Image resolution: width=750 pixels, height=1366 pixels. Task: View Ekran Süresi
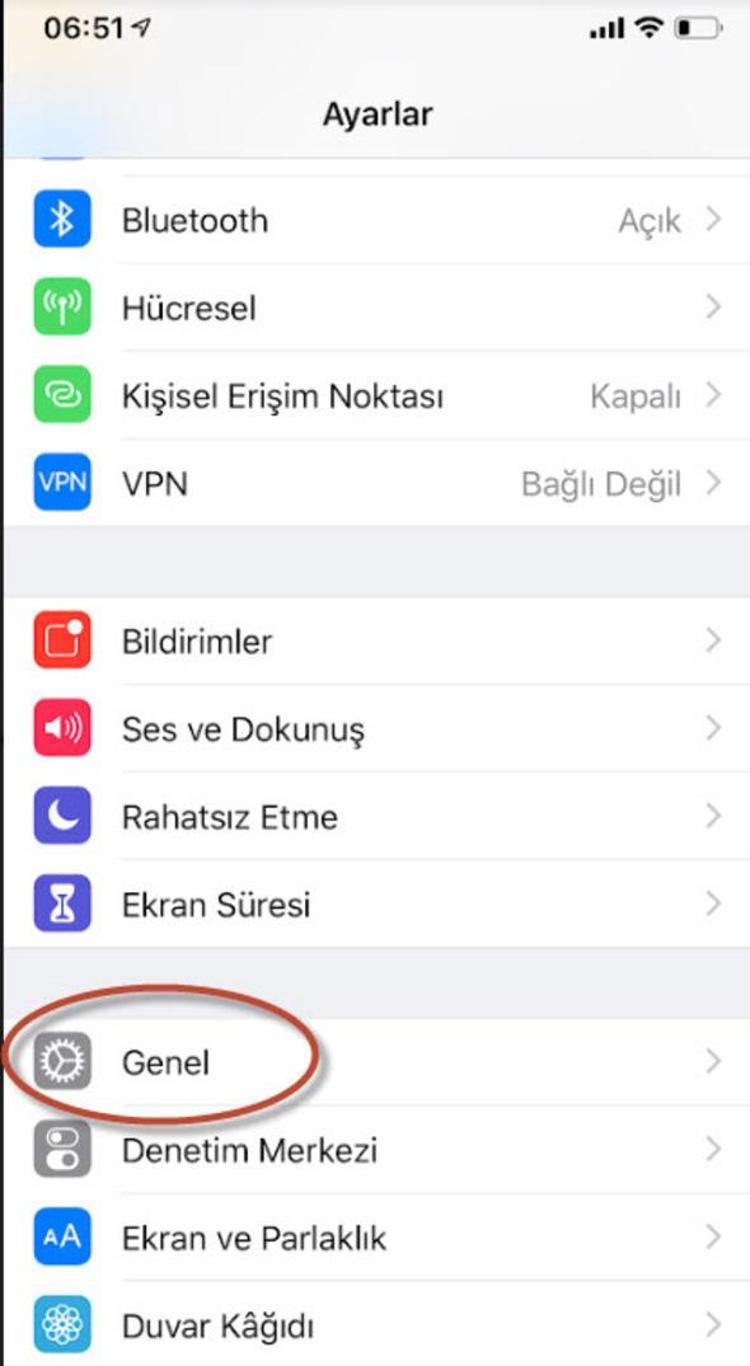(216, 905)
